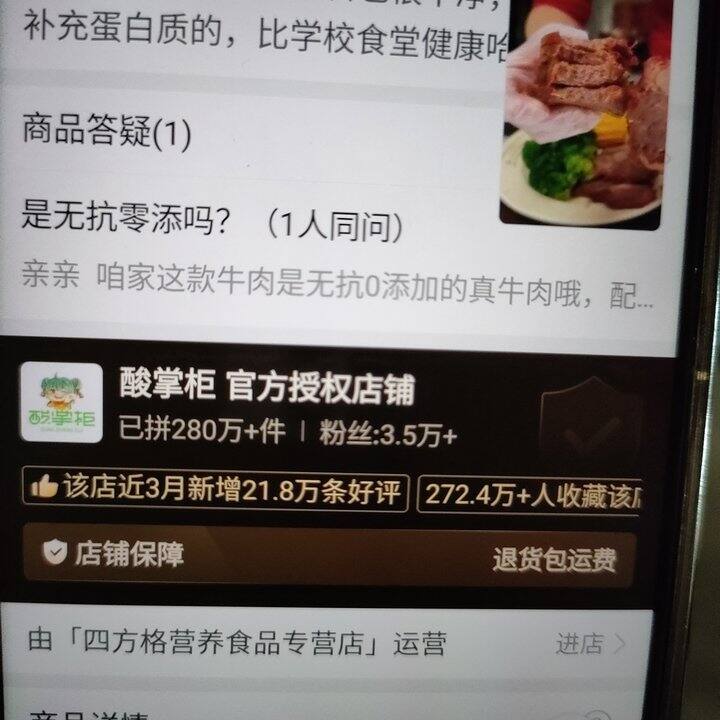
Task: Open 店铺保障 退货包运费 details
Action: click(x=330, y=555)
